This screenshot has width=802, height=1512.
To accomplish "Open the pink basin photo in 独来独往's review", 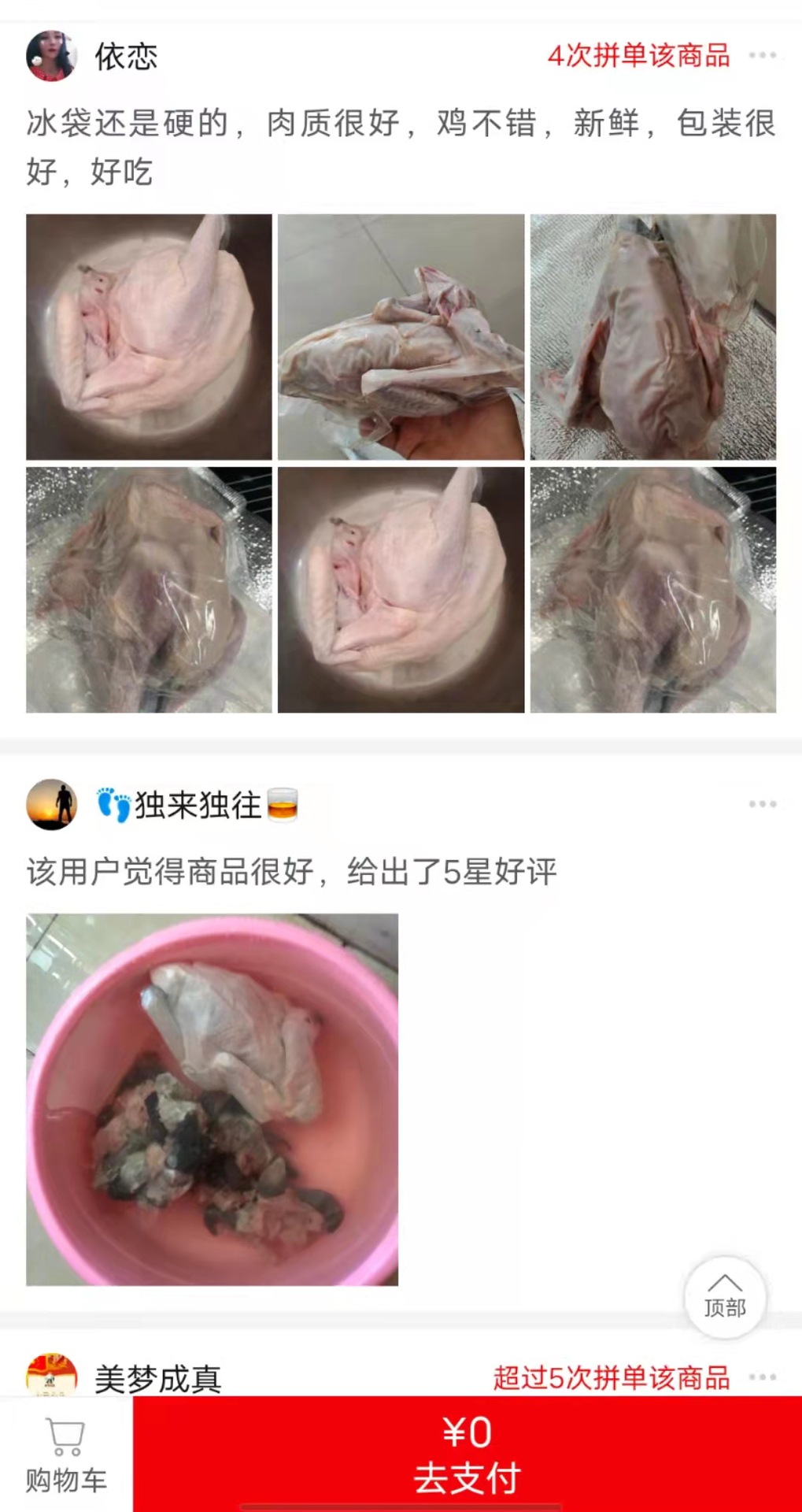I will click(212, 1099).
